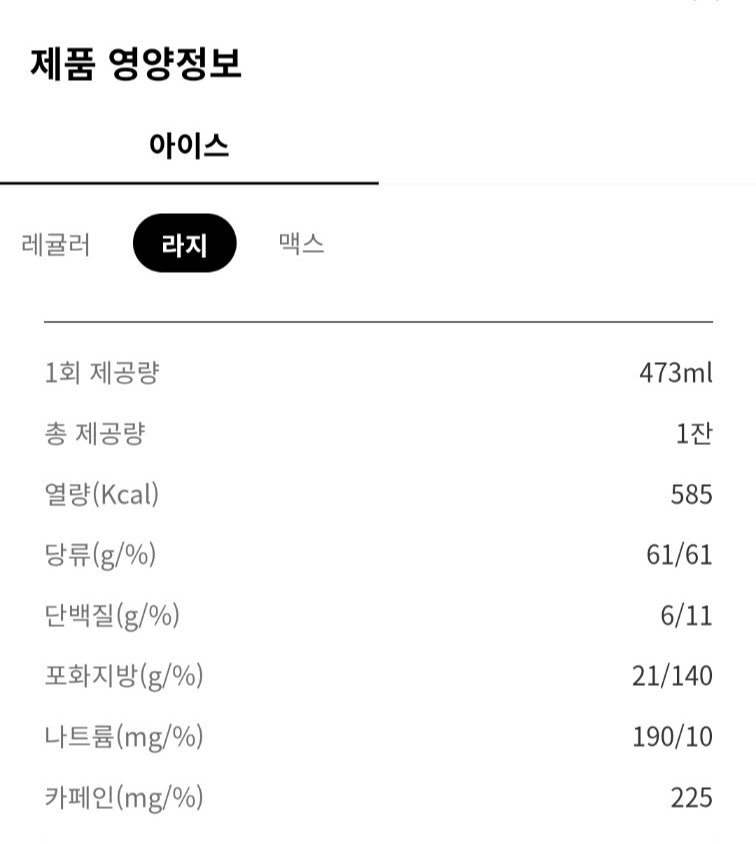Image resolution: width=756 pixels, height=844 pixels.
Task: Click the 열량(Kcal) label
Action: pyautogui.click(x=106, y=494)
